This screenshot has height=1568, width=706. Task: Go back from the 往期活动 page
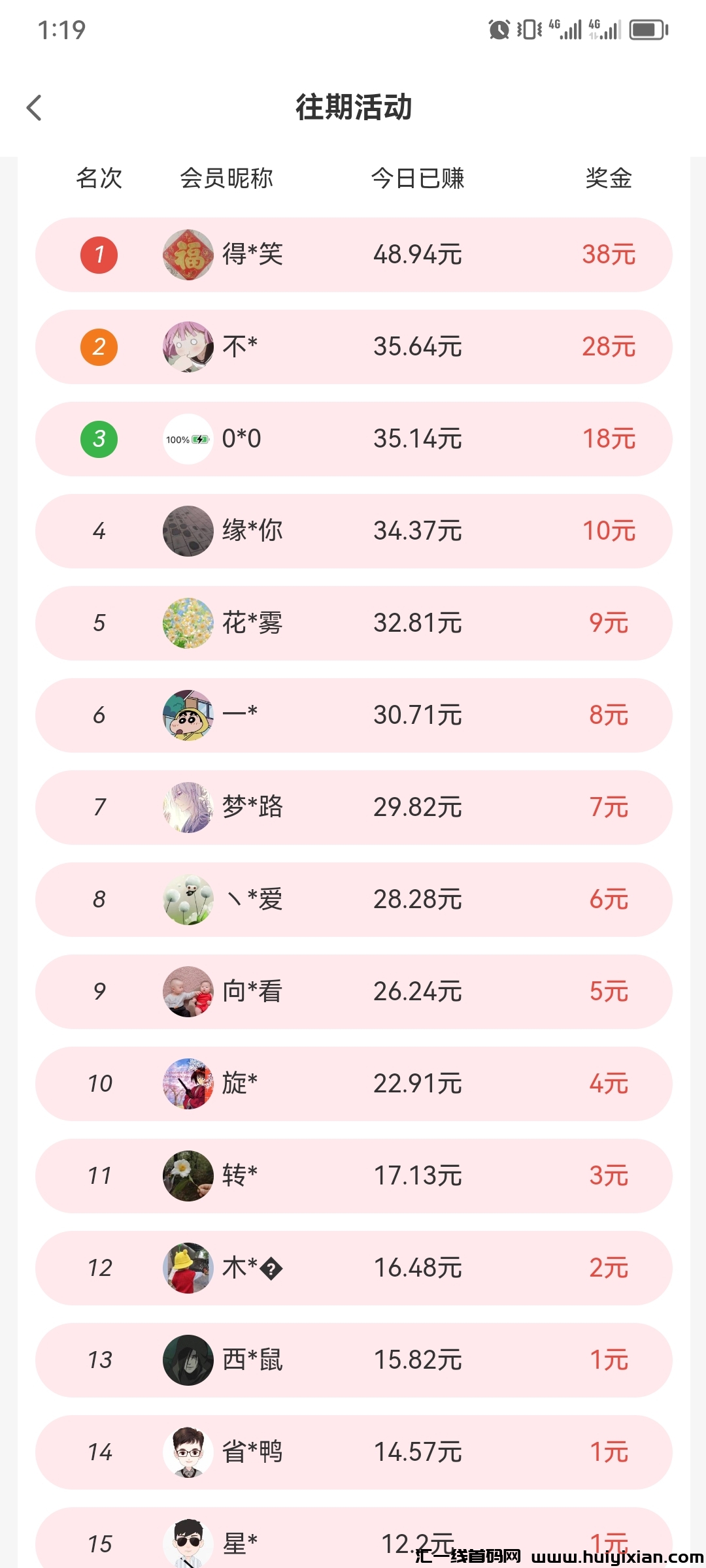point(34,108)
